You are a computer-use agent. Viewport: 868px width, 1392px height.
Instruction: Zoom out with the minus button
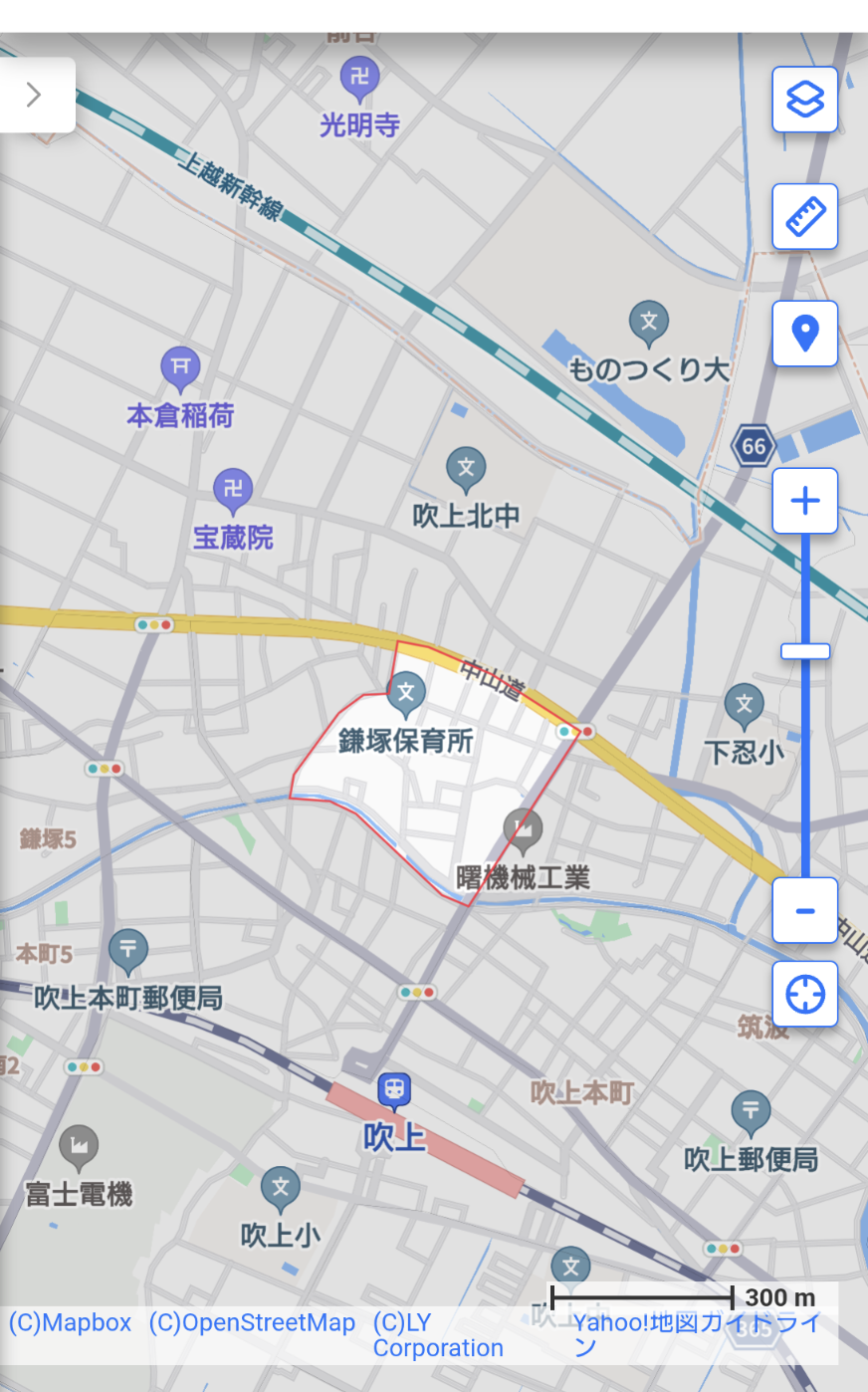[804, 910]
